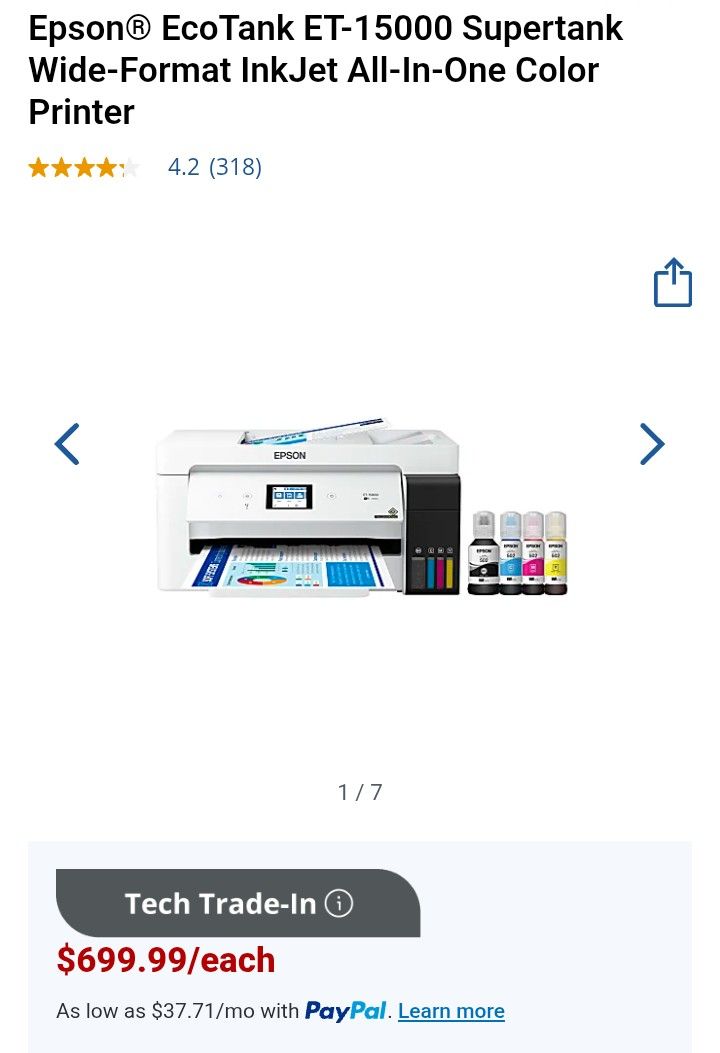Open the Tech Trade-In info tooltip
Viewport: 720px width, 1053px height.
point(341,904)
